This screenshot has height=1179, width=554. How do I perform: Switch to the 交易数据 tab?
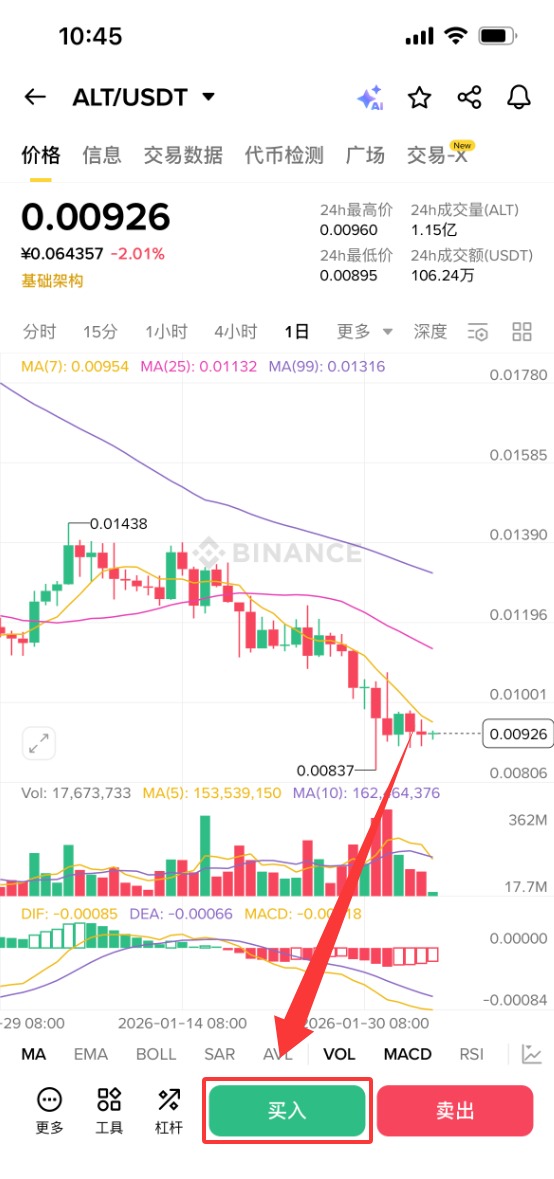tap(183, 156)
